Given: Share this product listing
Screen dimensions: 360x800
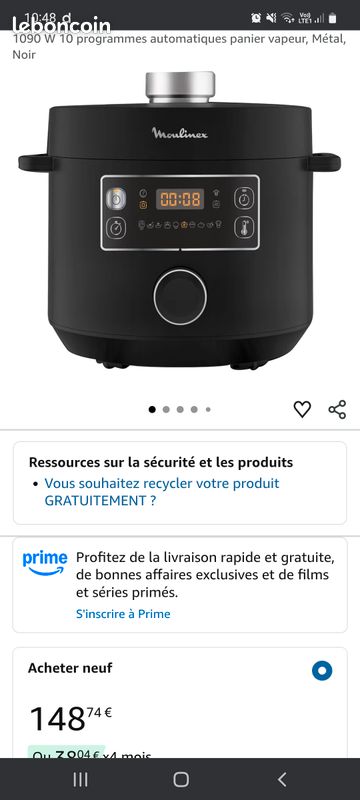Looking at the screenshot, I should click(x=337, y=409).
